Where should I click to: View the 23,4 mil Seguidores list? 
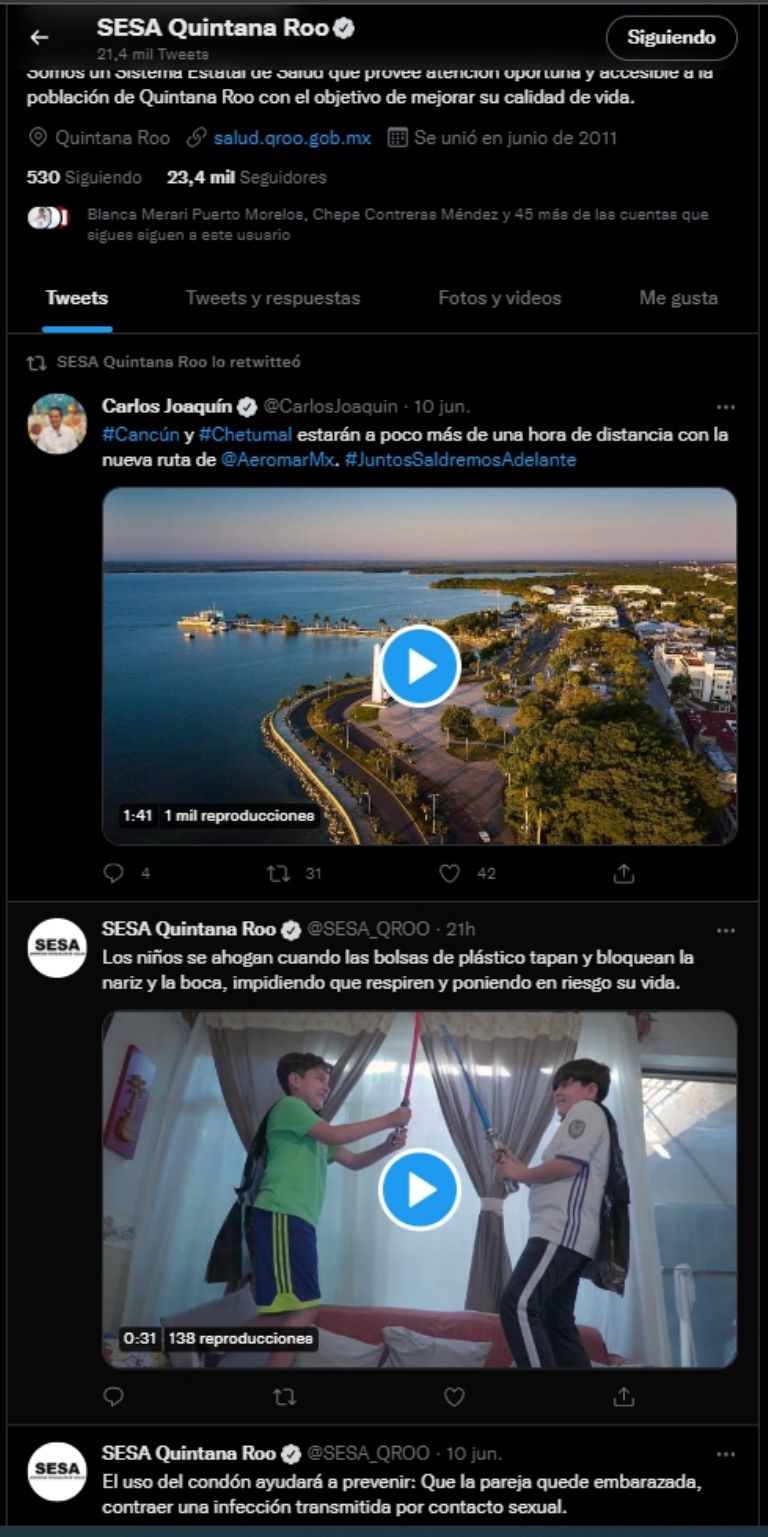tap(246, 177)
